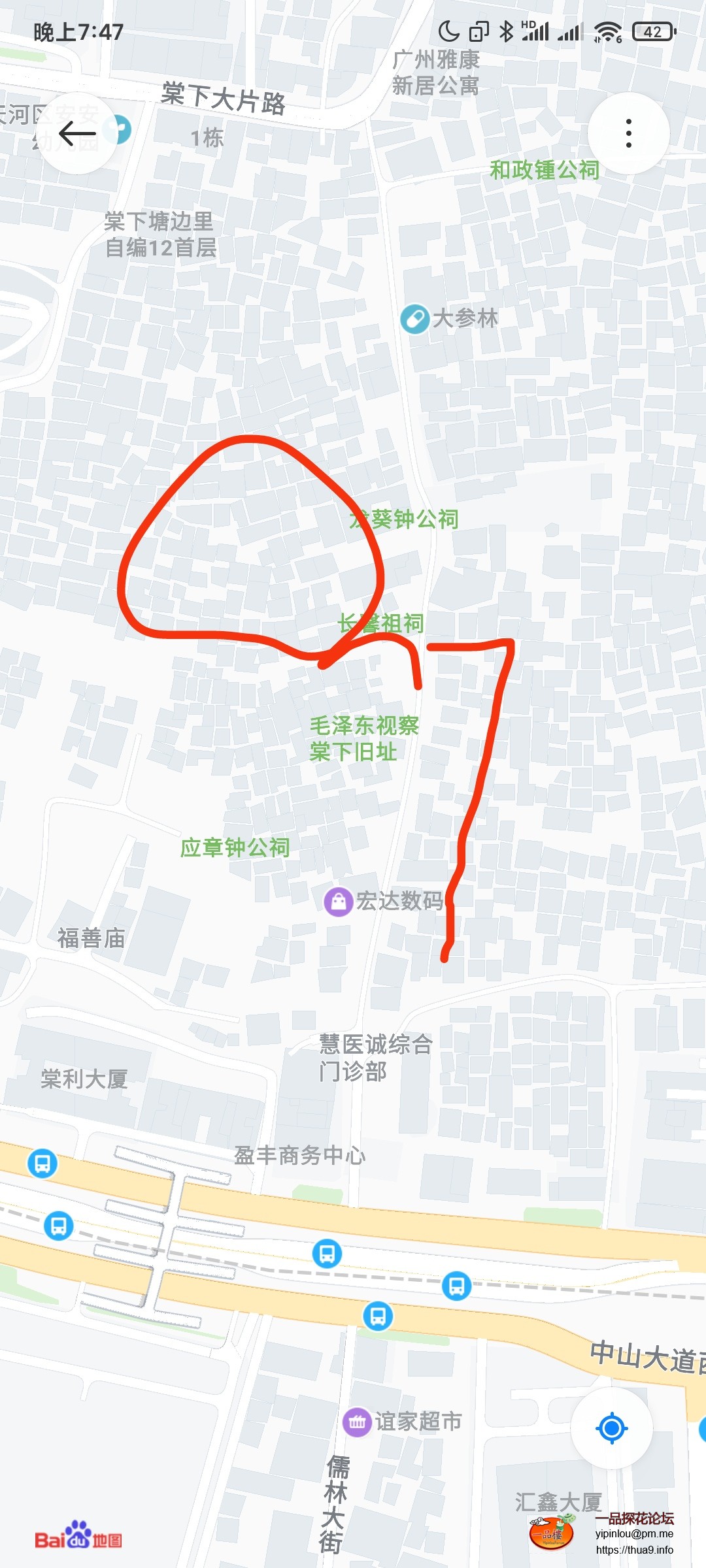Open the 和政锺公祠 place label
The image size is (706, 1568).
(x=545, y=170)
